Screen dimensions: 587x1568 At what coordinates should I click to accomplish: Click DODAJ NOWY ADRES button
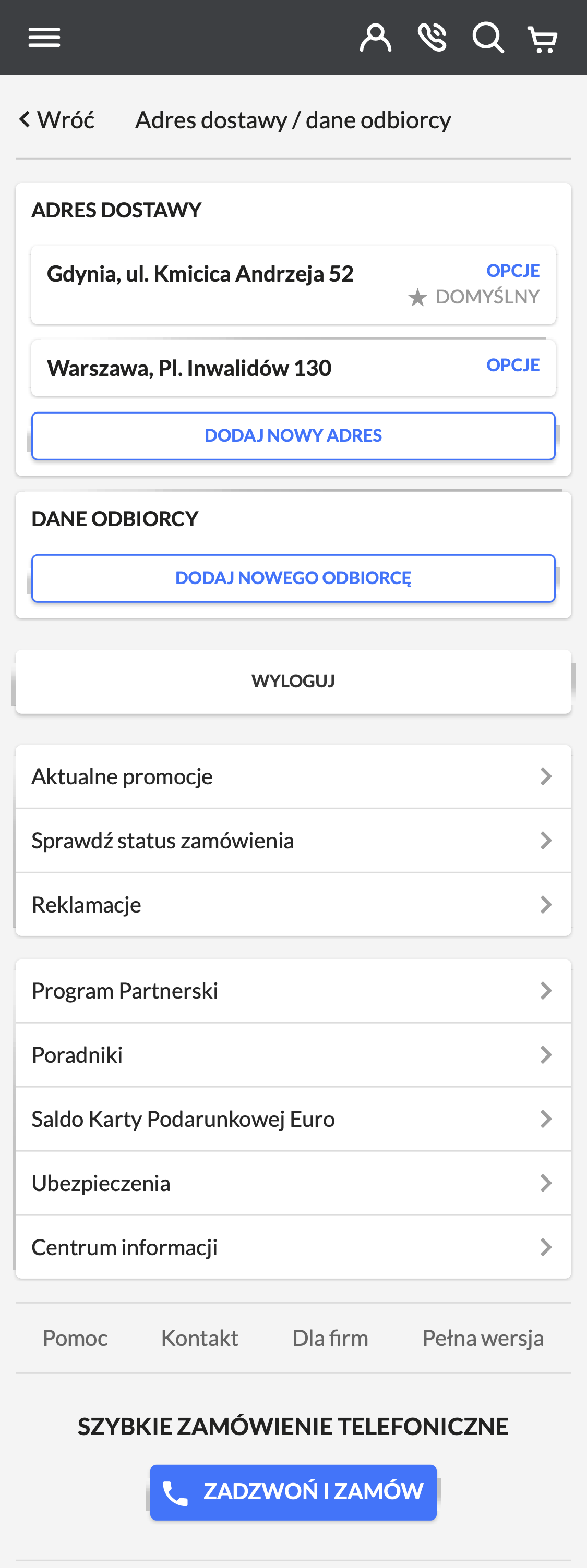tap(293, 434)
